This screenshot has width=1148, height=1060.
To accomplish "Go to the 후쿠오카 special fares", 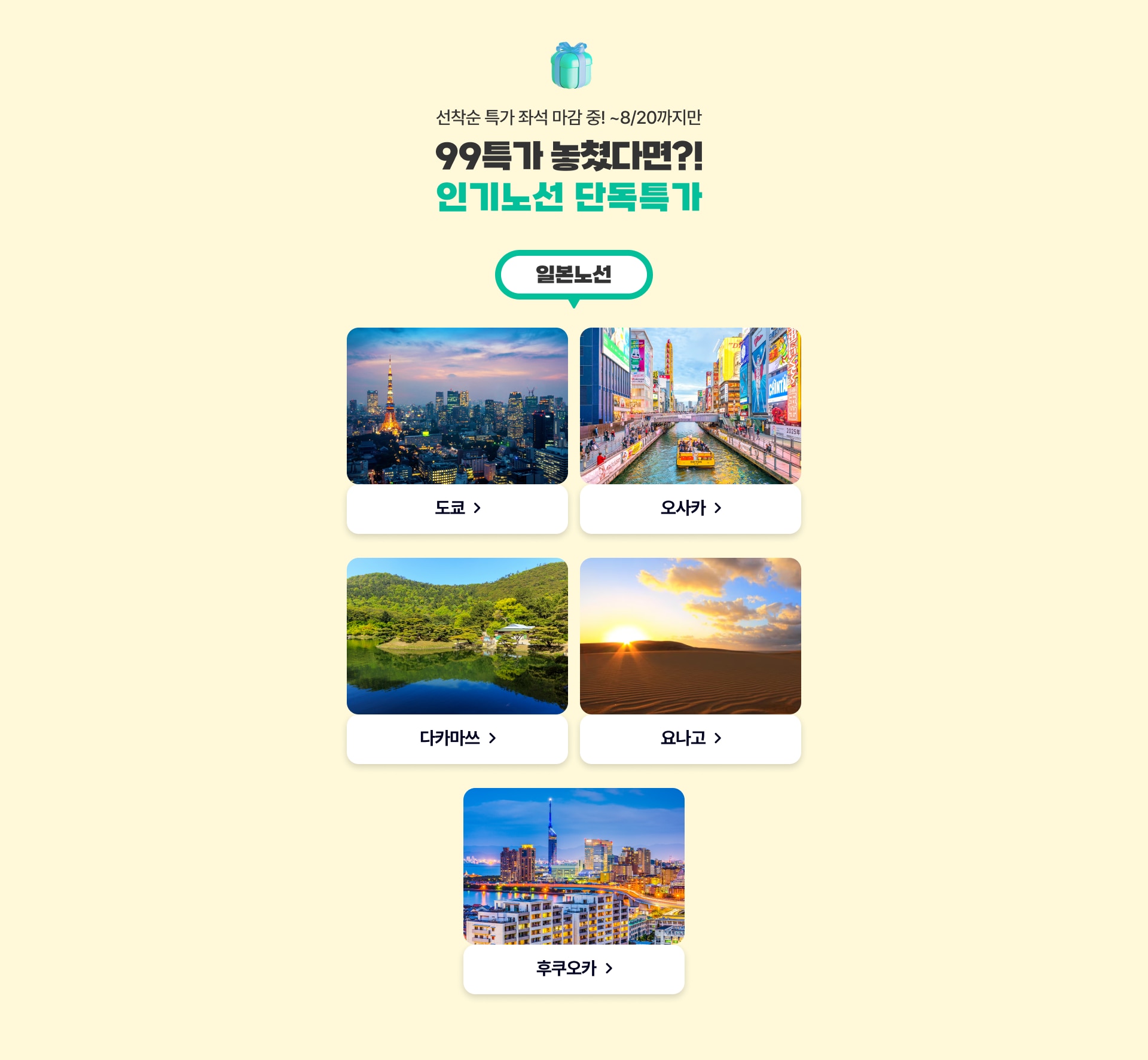I will [573, 969].
